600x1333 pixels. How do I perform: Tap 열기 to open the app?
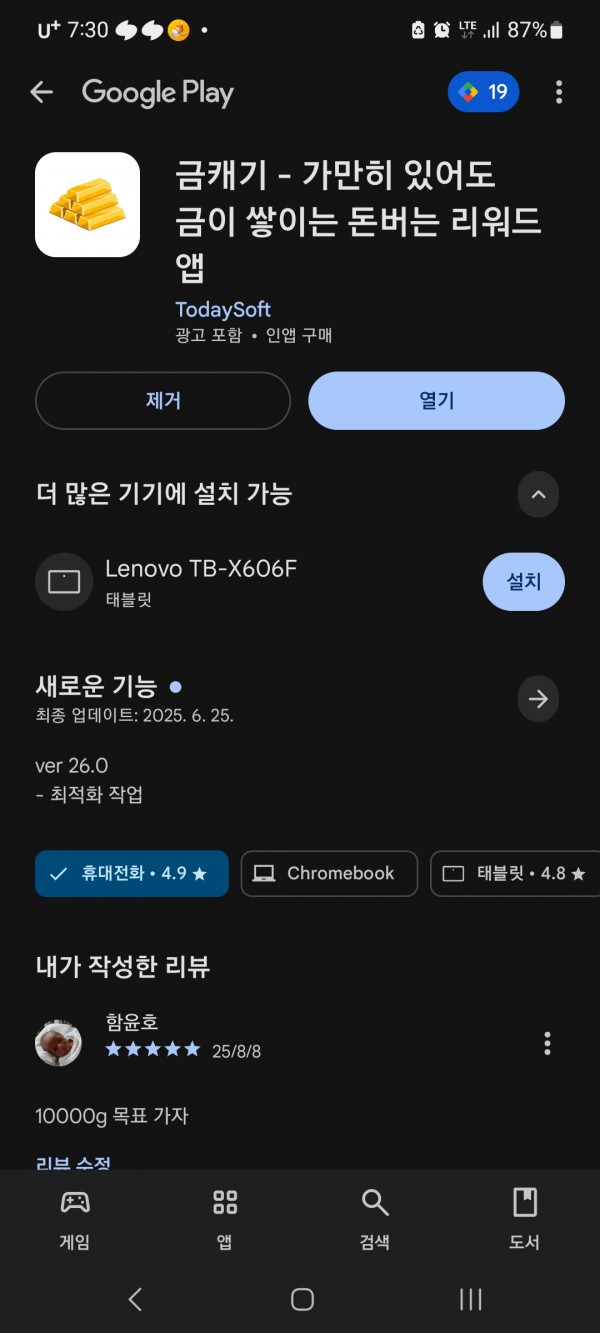click(436, 401)
